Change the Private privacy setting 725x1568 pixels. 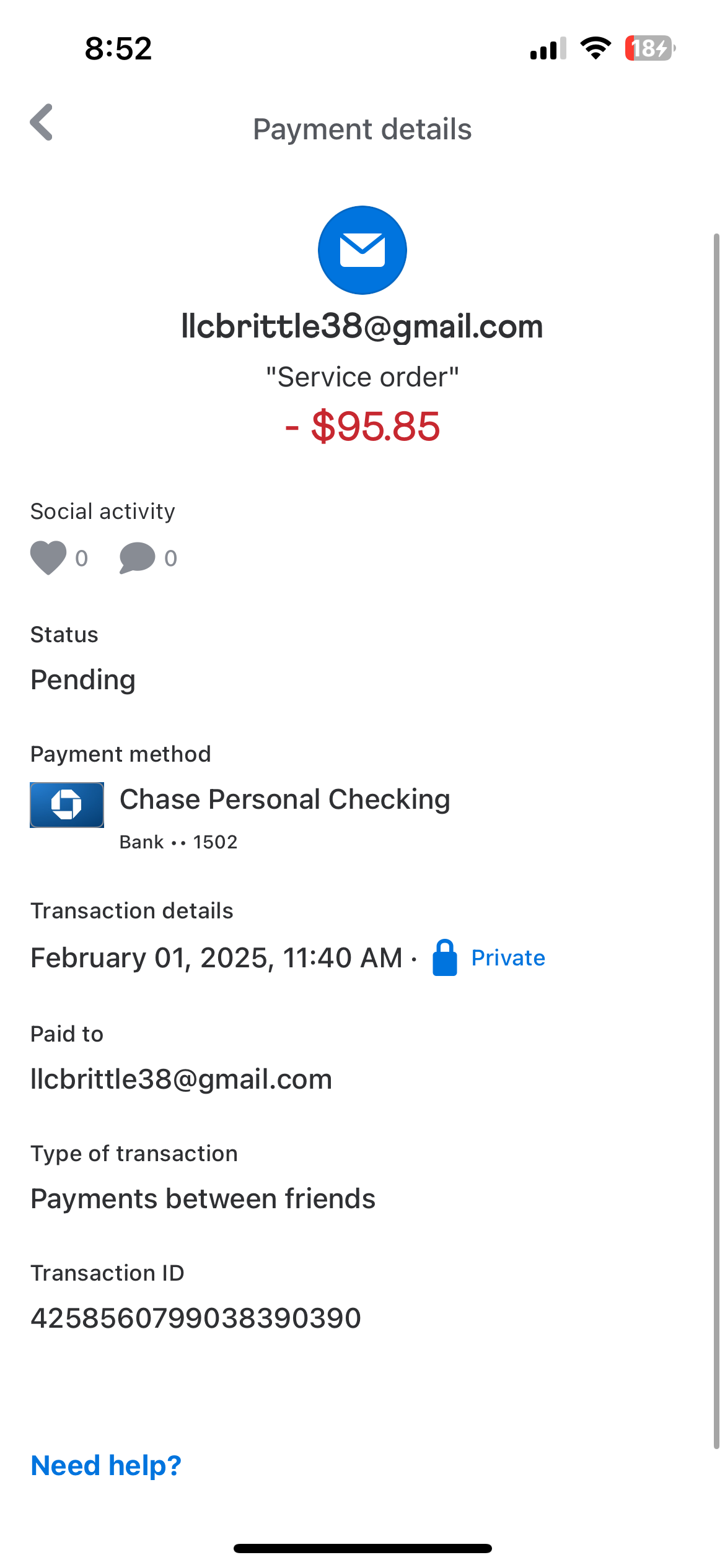(x=490, y=958)
